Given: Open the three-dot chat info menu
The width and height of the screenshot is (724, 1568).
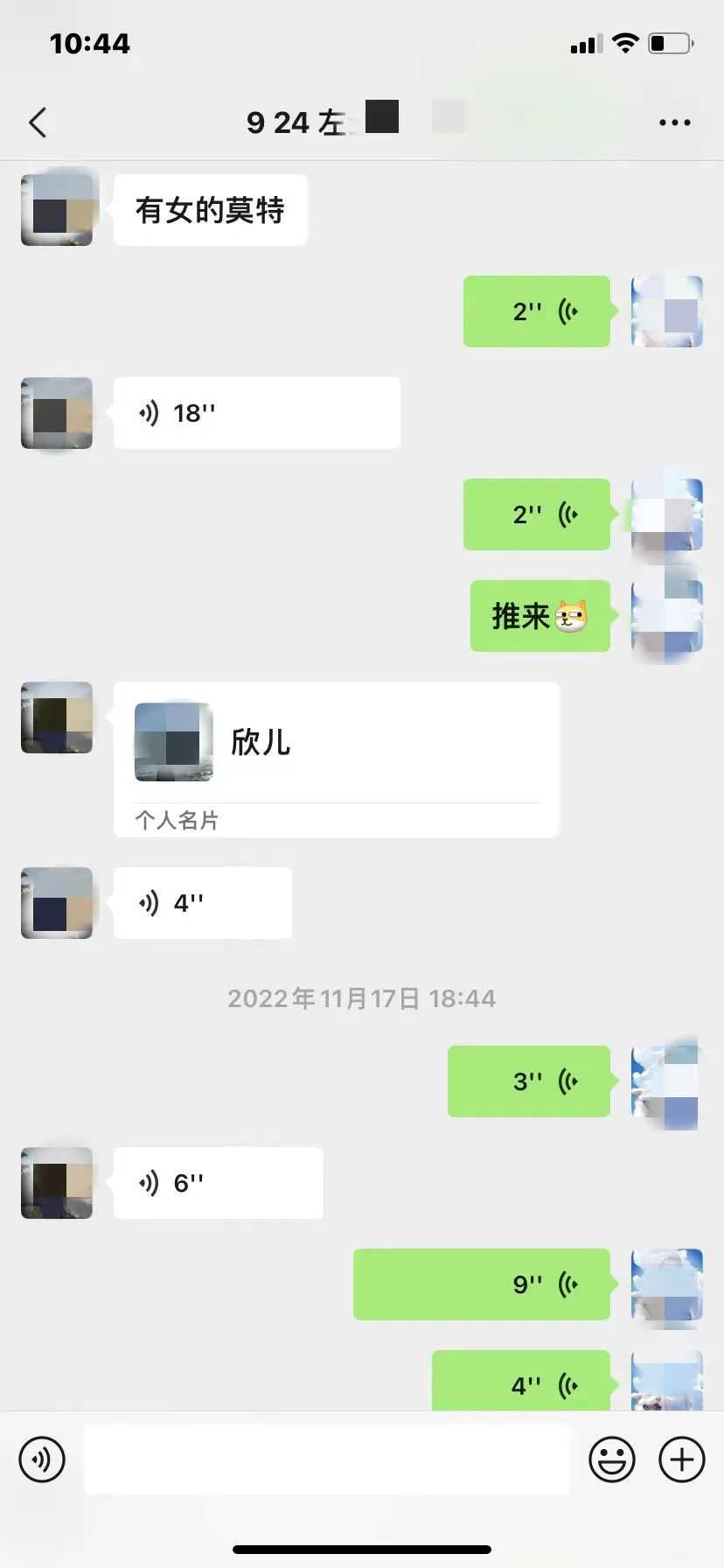Looking at the screenshot, I should pyautogui.click(x=674, y=123).
